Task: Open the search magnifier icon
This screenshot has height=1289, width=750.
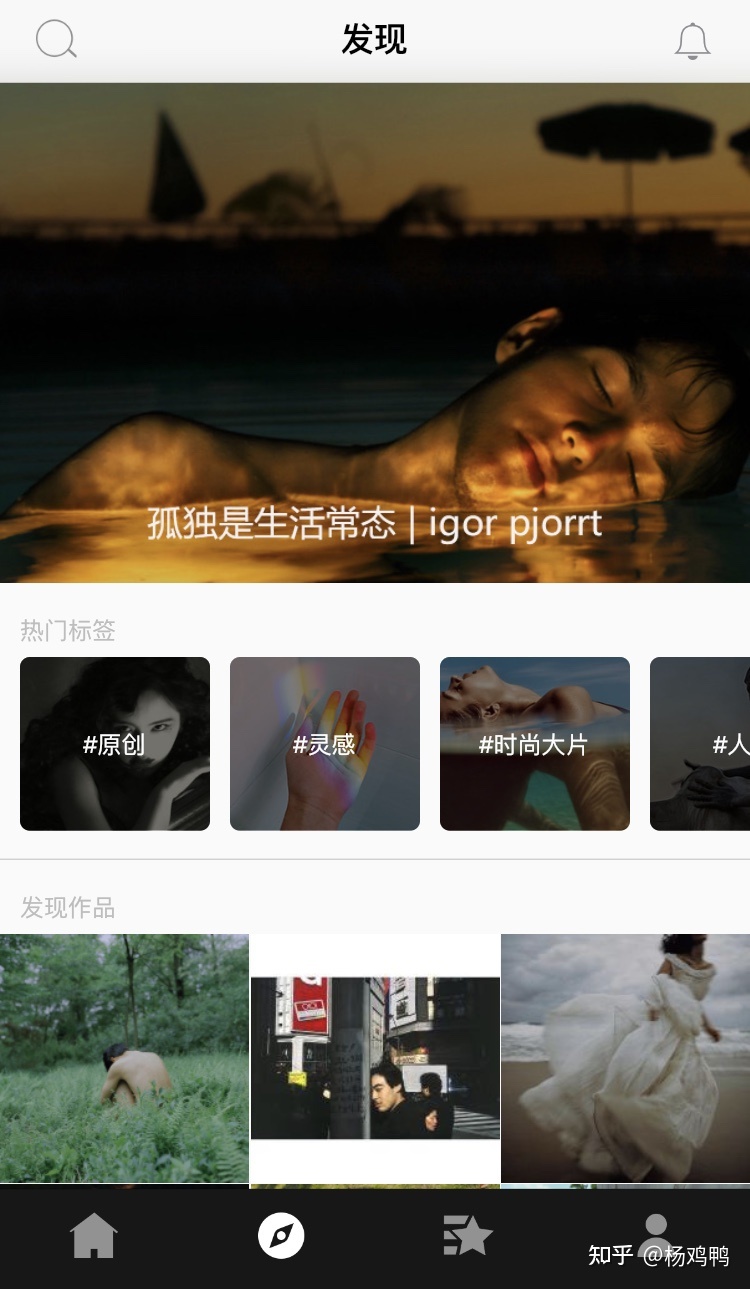Action: tap(56, 40)
